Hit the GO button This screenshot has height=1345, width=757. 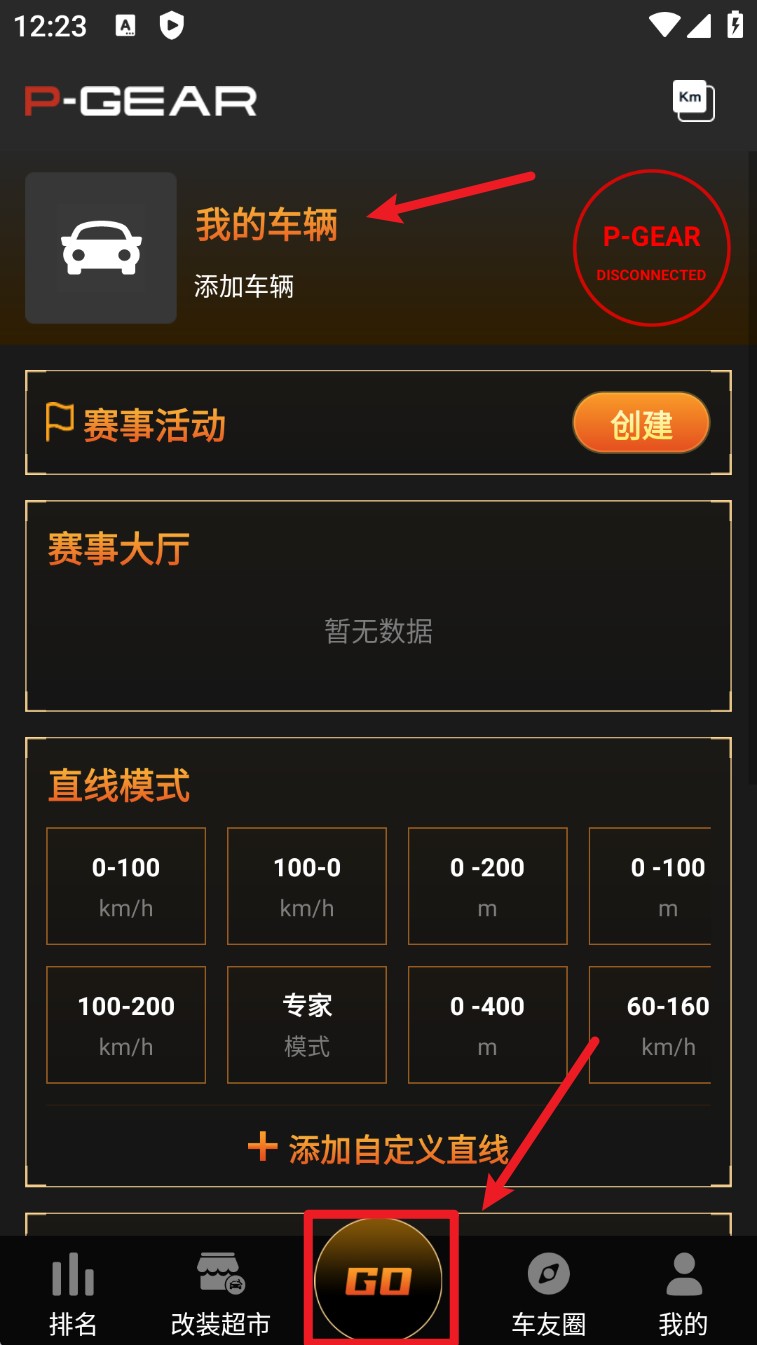tap(379, 1281)
